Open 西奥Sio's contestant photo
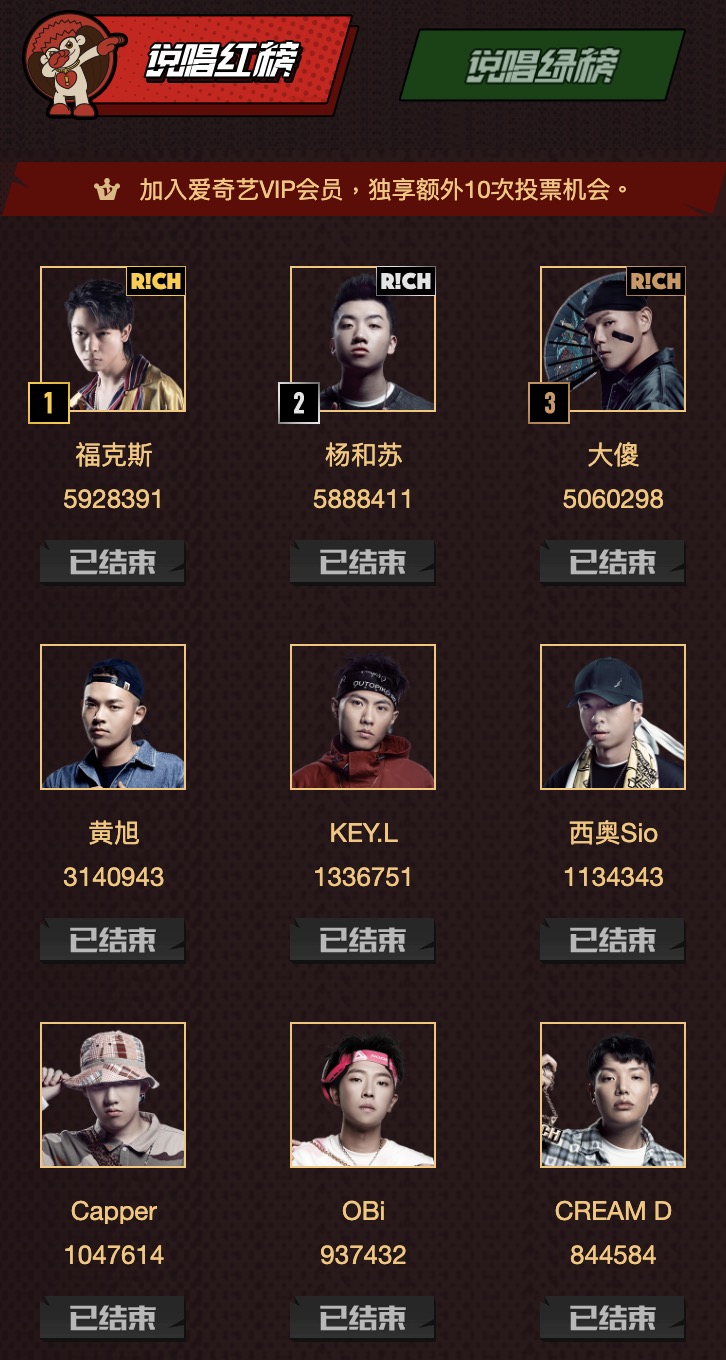 pos(613,717)
